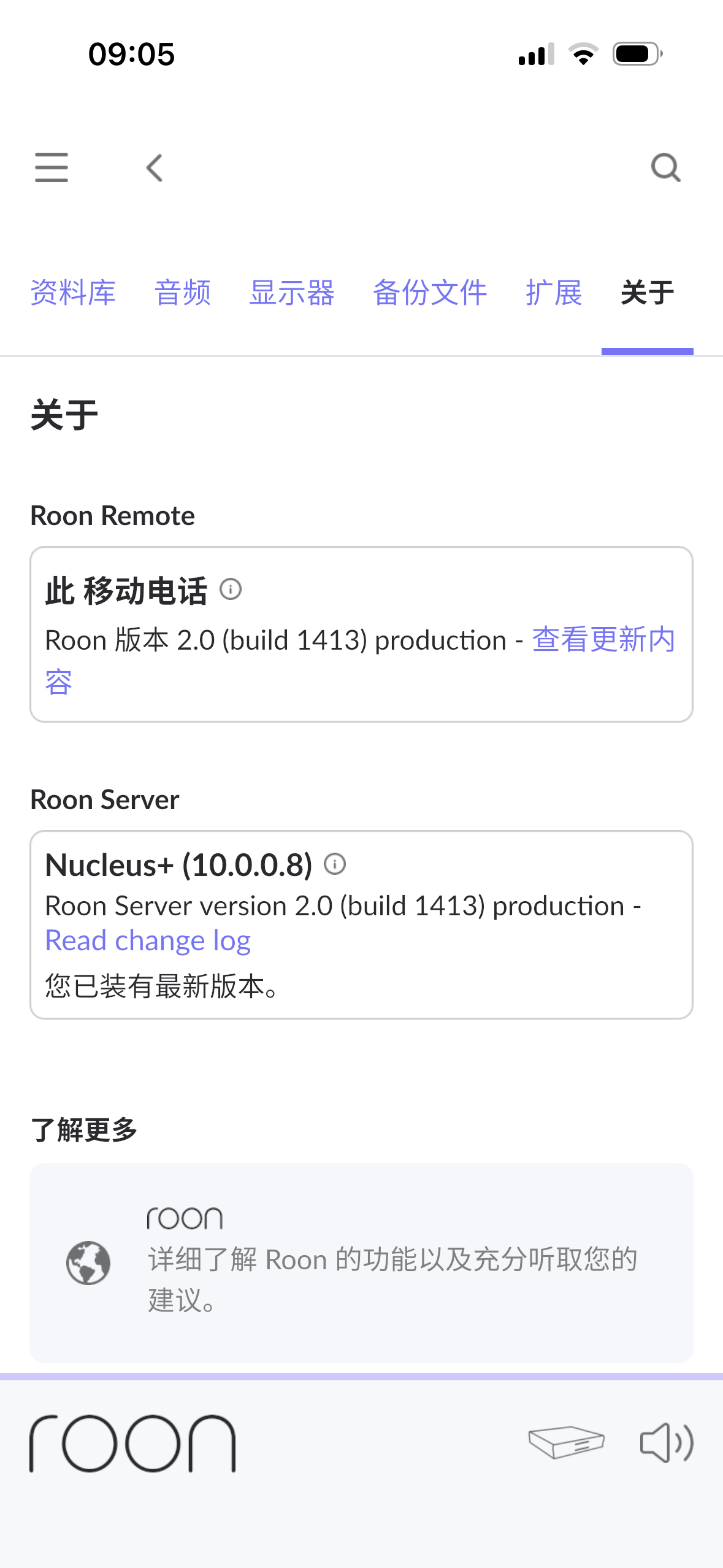This screenshot has width=723, height=1568.
Task: Open the 备份文件 tab
Action: coord(430,293)
